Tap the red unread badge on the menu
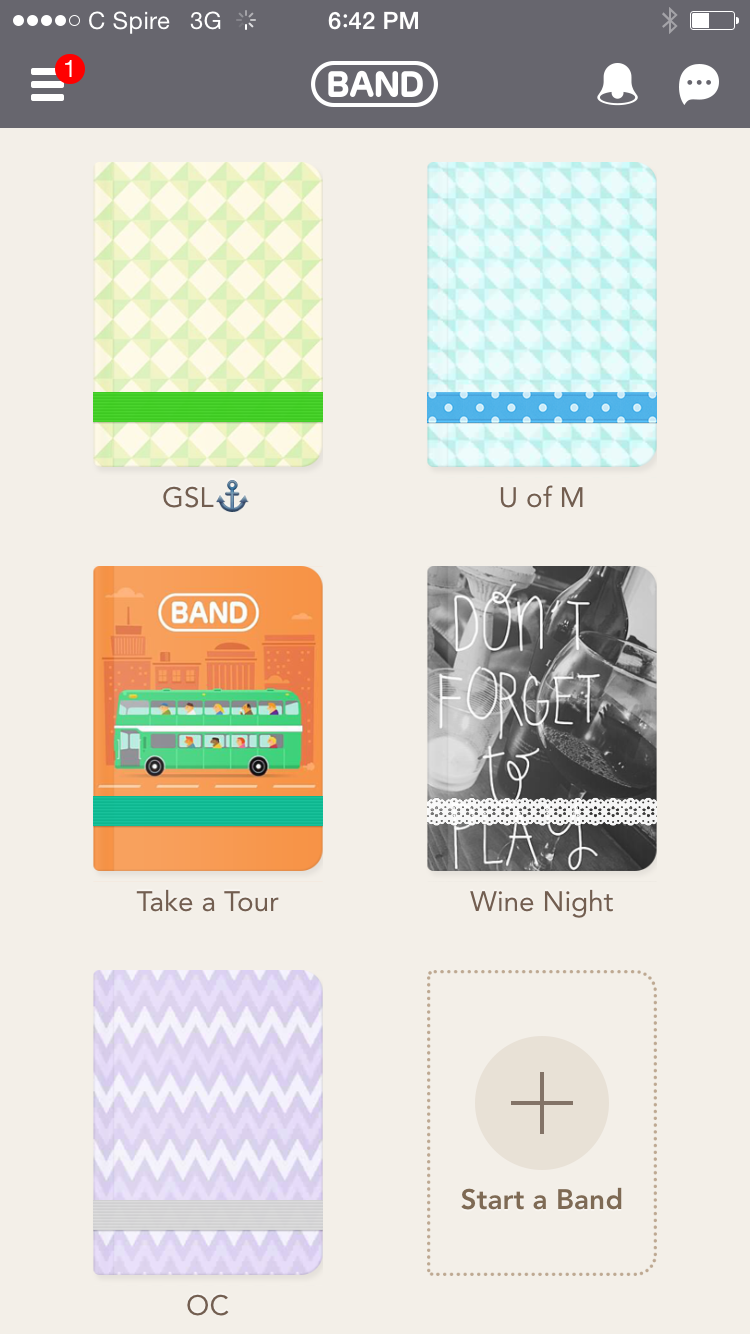 pyautogui.click(x=69, y=69)
